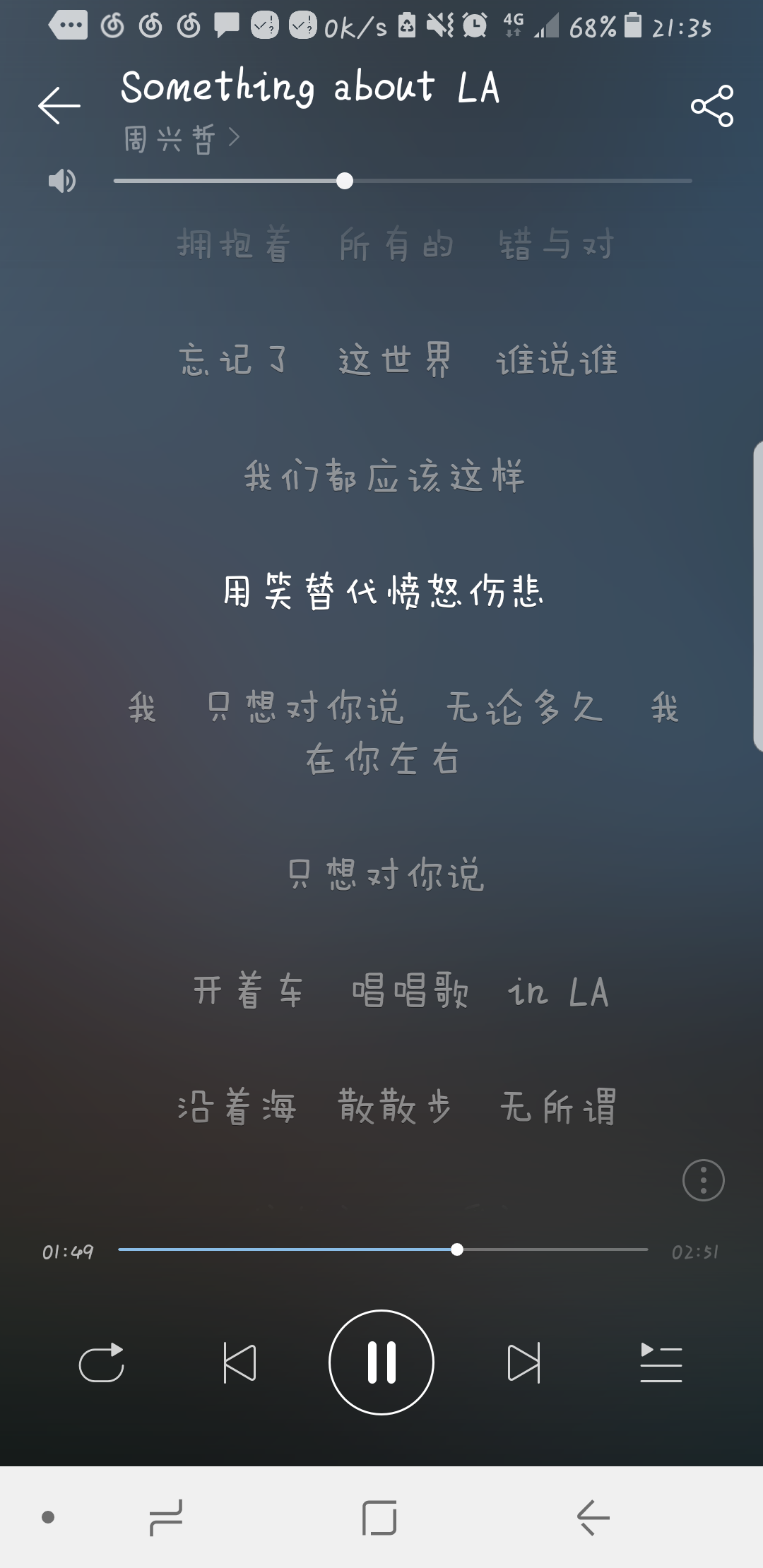The height and width of the screenshot is (1568, 763).
Task: Mute with the volume speaker icon
Action: point(61,182)
